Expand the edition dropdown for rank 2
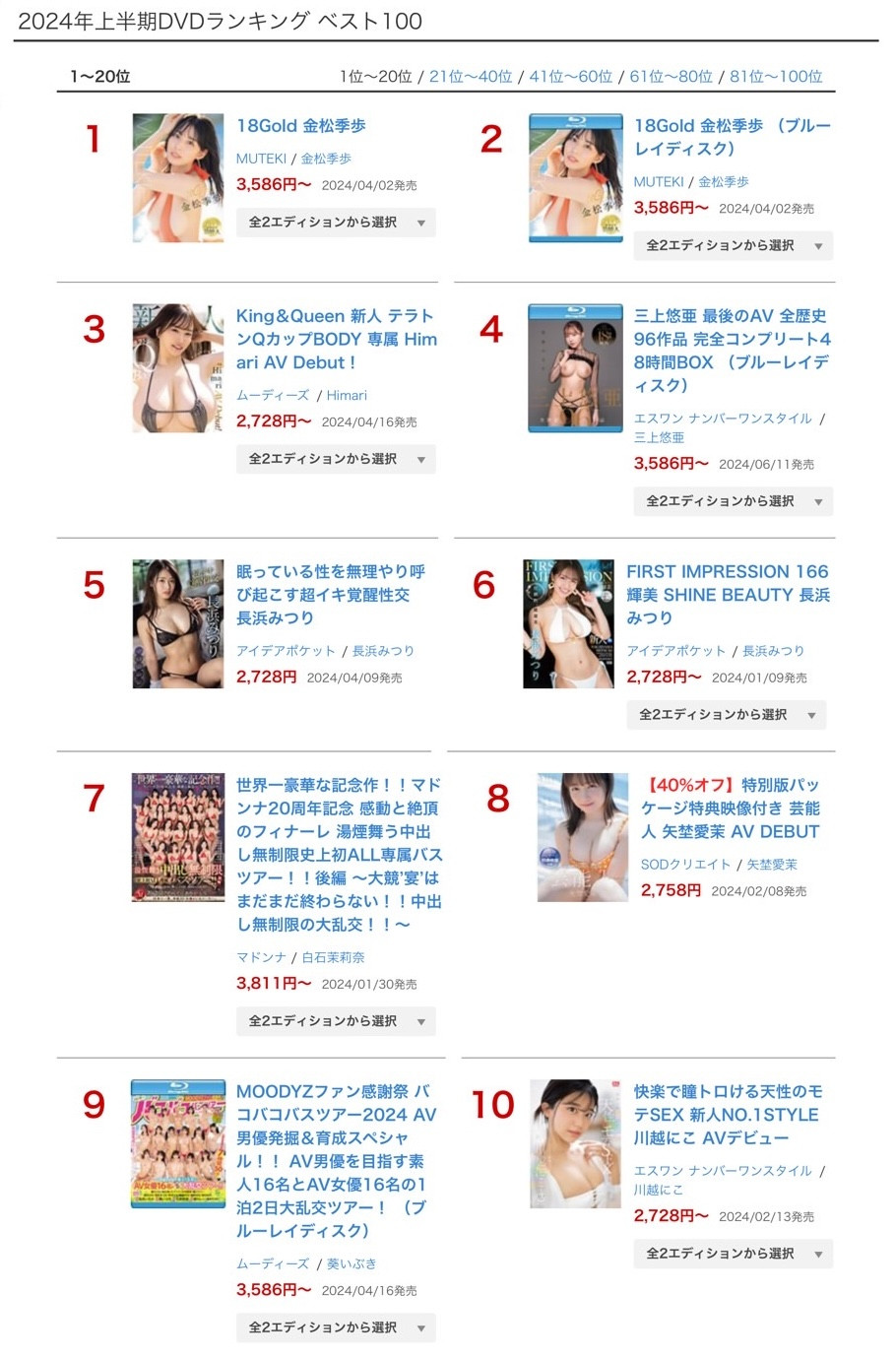The width and height of the screenshot is (896, 1358). pyautogui.click(x=733, y=245)
